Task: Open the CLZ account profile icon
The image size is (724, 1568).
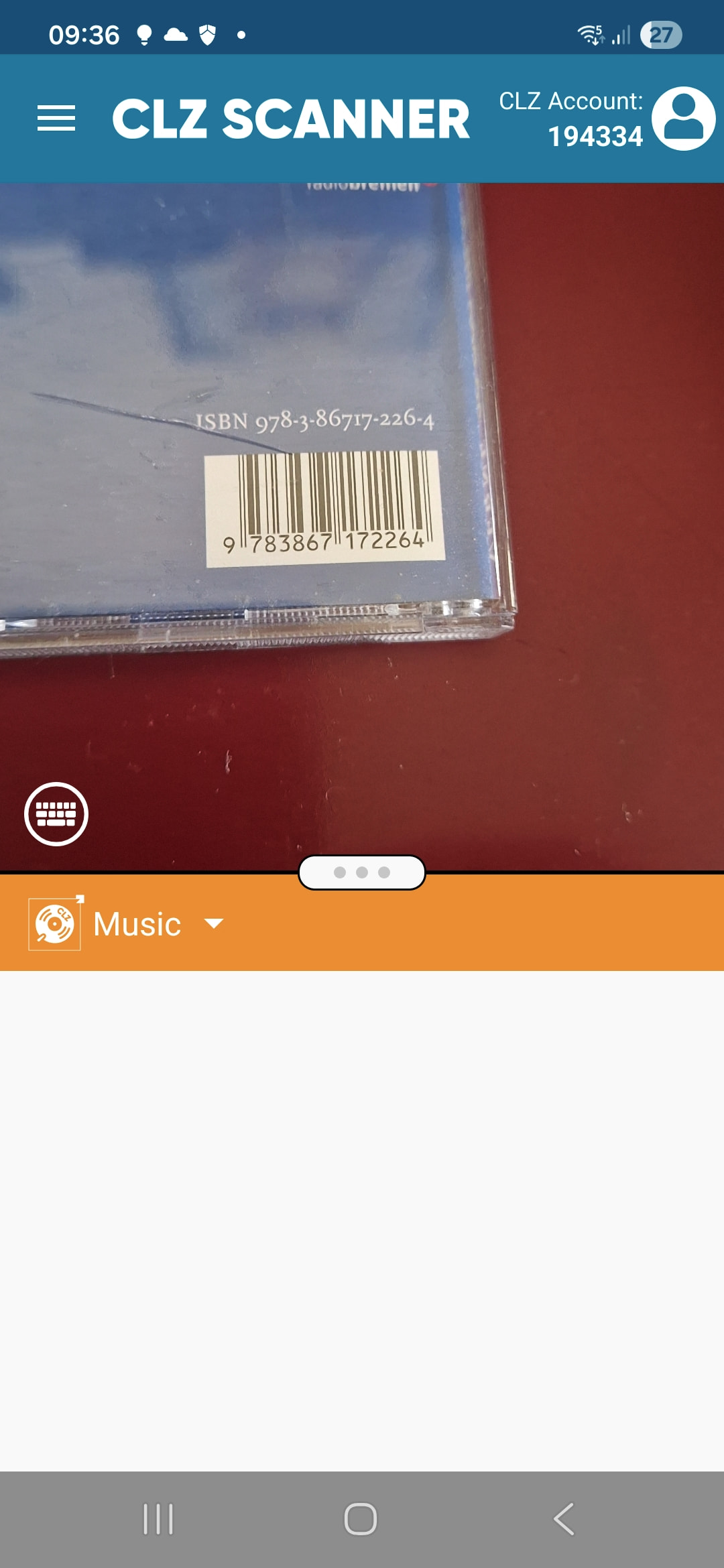Action: click(683, 119)
